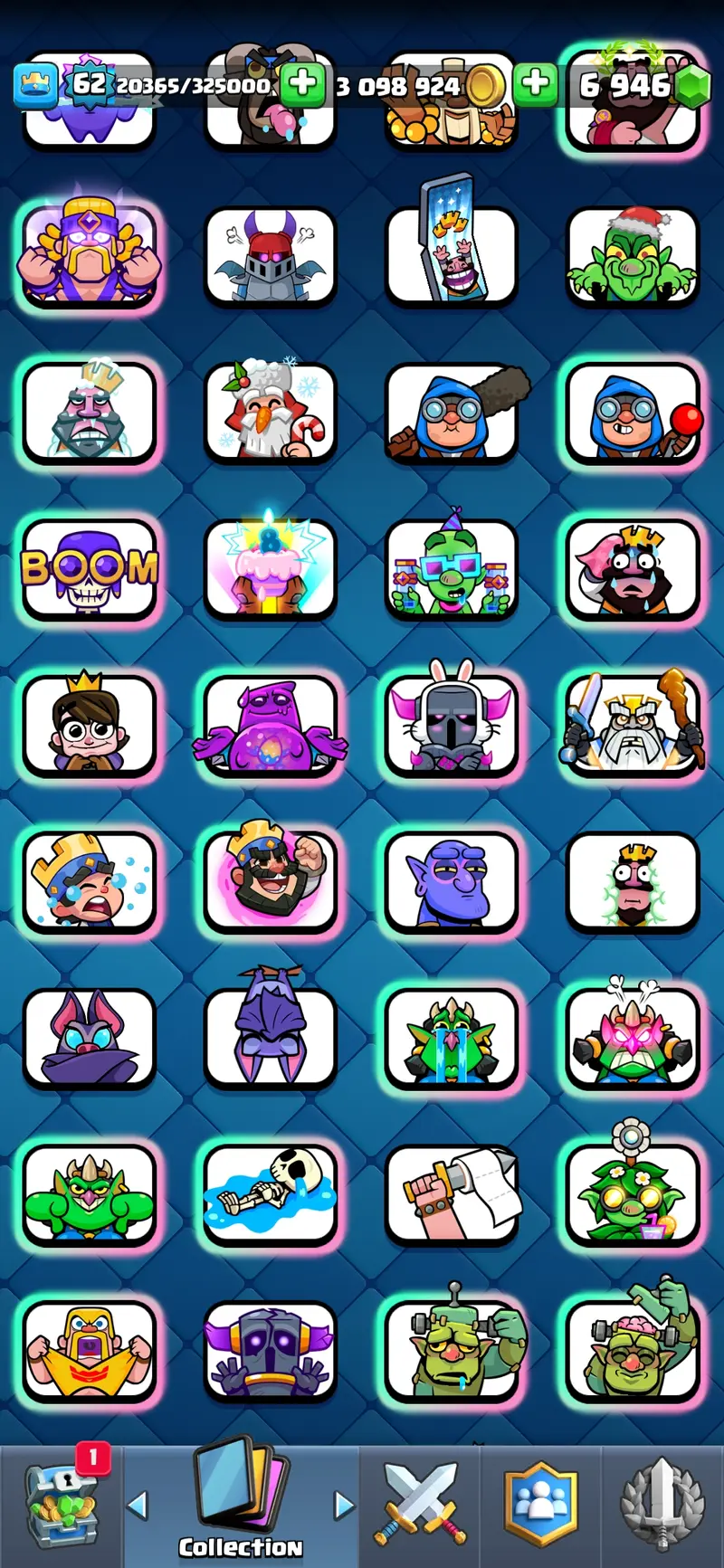The image size is (724, 1568).
Task: Open the Clan social tab
Action: pyautogui.click(x=540, y=1505)
